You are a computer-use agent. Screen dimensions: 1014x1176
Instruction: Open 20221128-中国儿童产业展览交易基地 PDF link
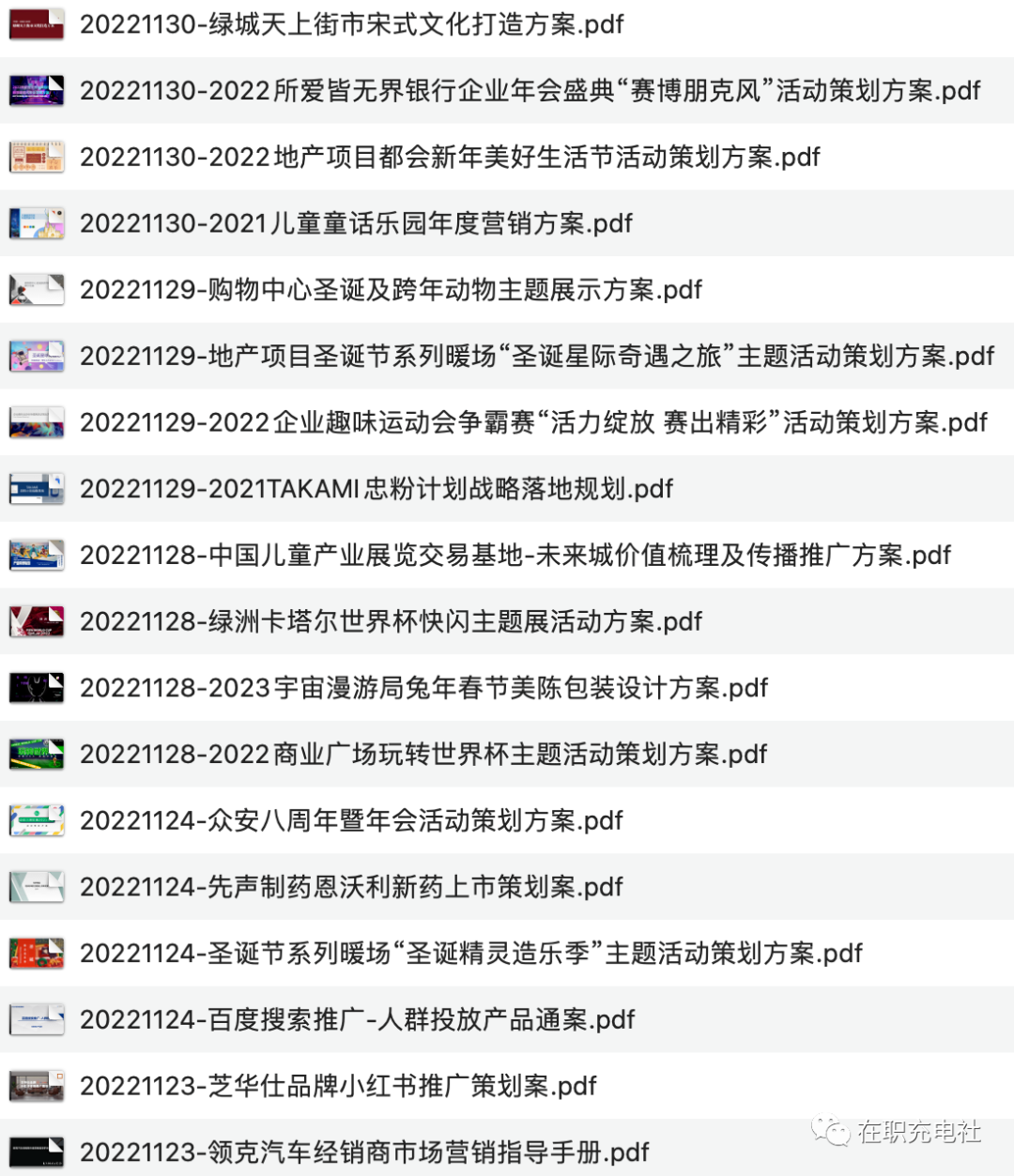(x=516, y=556)
